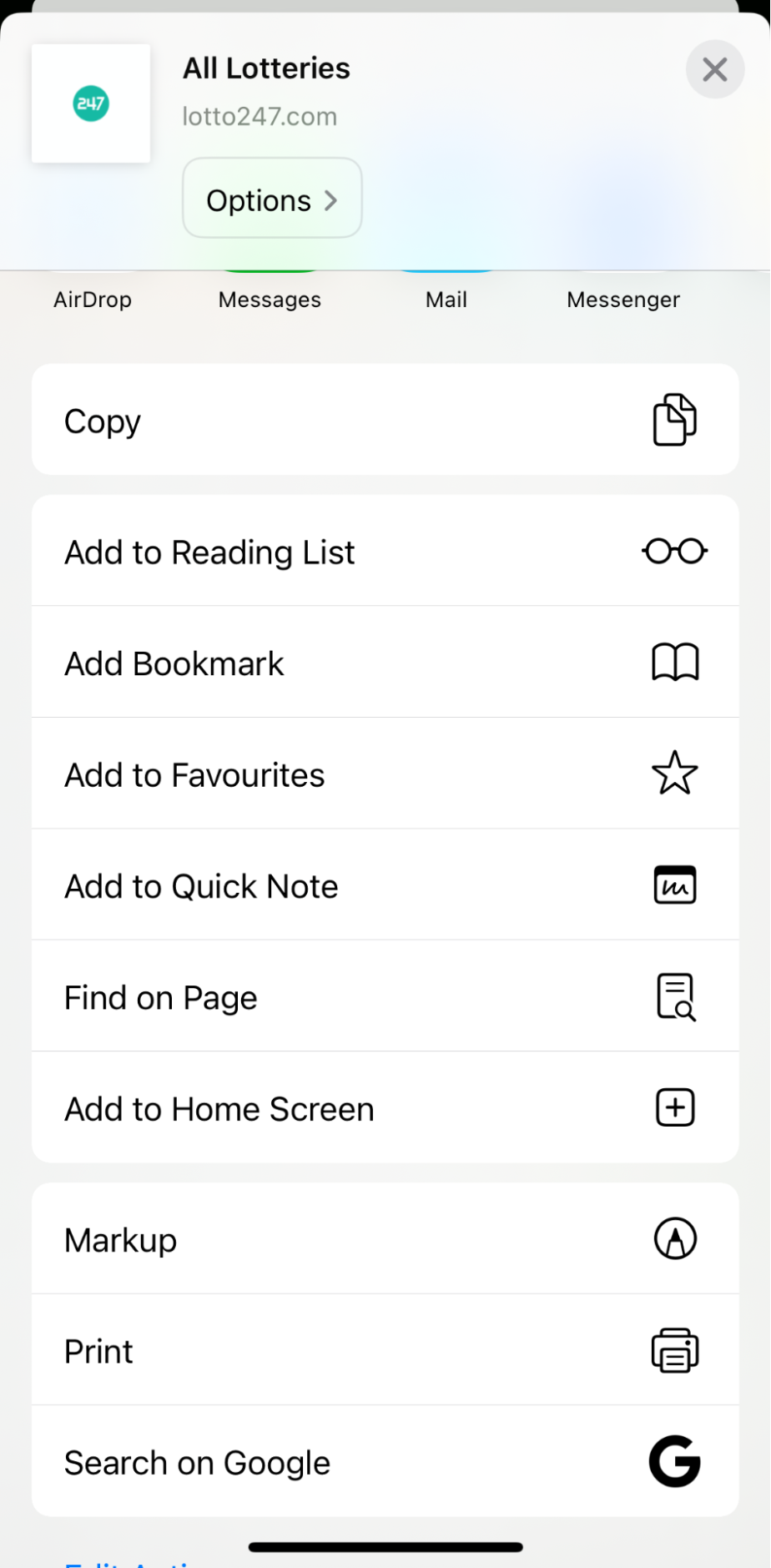Screen dimensions: 771x1568
Task: Add page to Reading List
Action: 385,552
